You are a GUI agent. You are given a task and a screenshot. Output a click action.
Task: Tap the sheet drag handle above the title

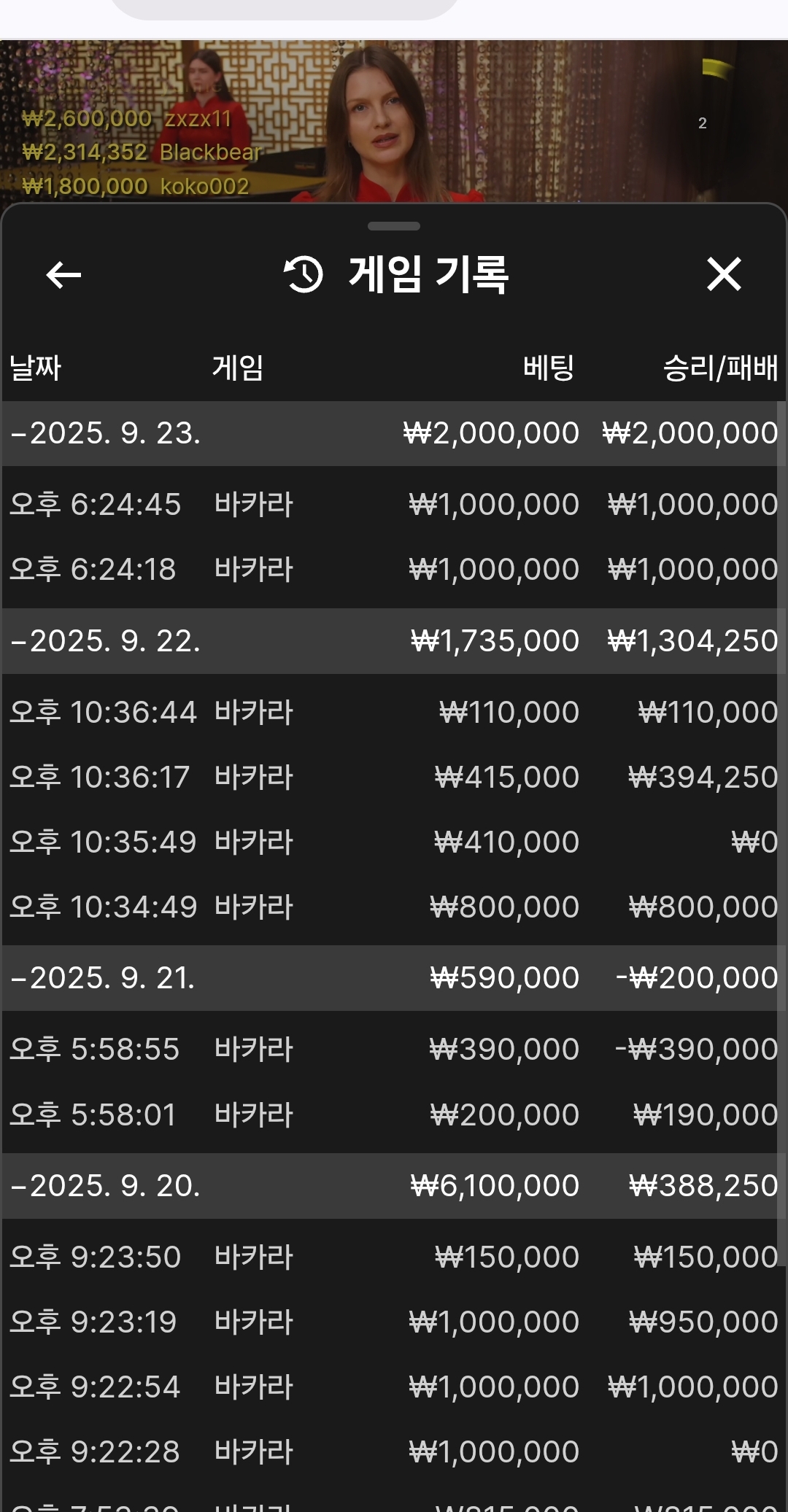pyautogui.click(x=394, y=226)
